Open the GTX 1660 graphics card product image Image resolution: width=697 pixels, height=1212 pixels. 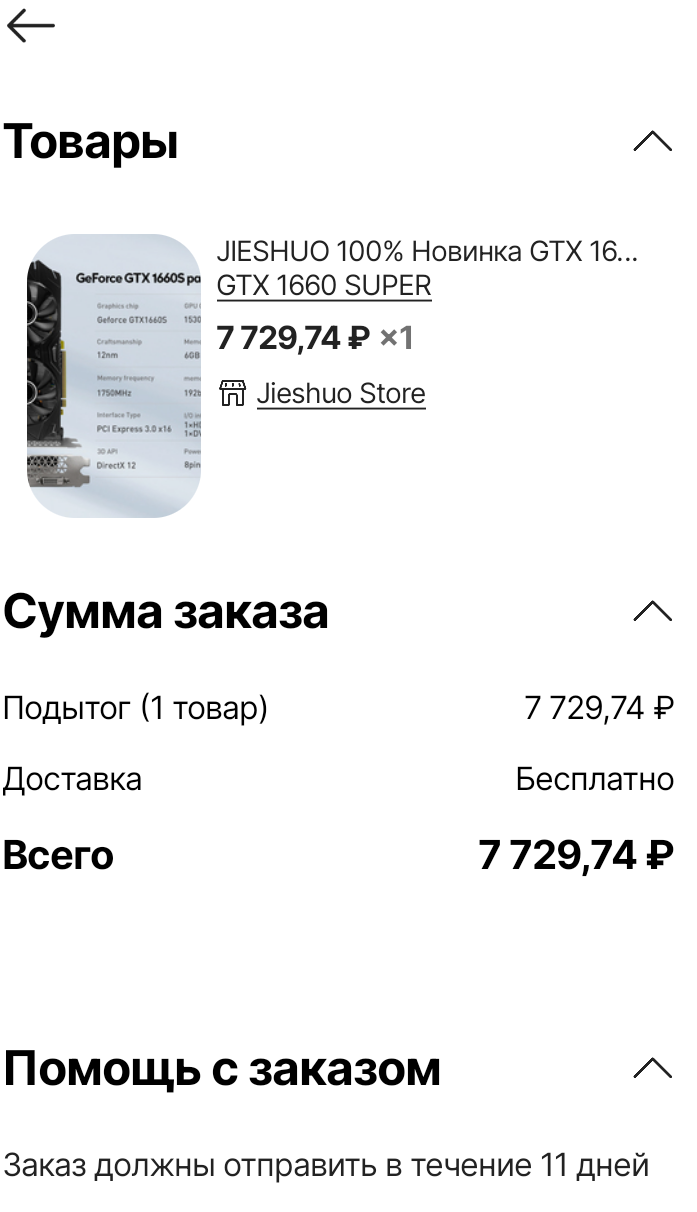point(114,376)
